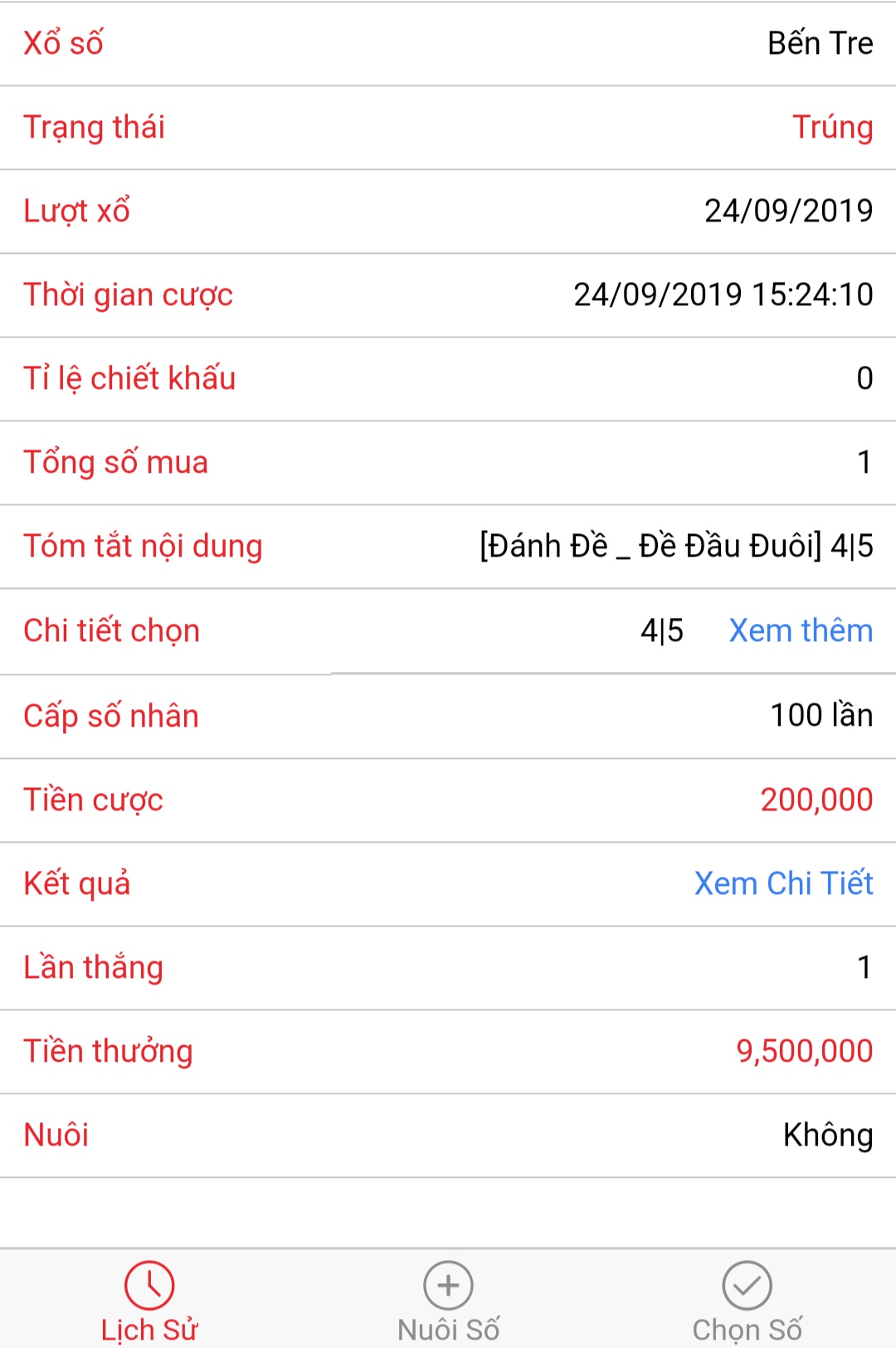Switch to the Lịch Sử tab
This screenshot has width=896, height=1348.
click(149, 1302)
